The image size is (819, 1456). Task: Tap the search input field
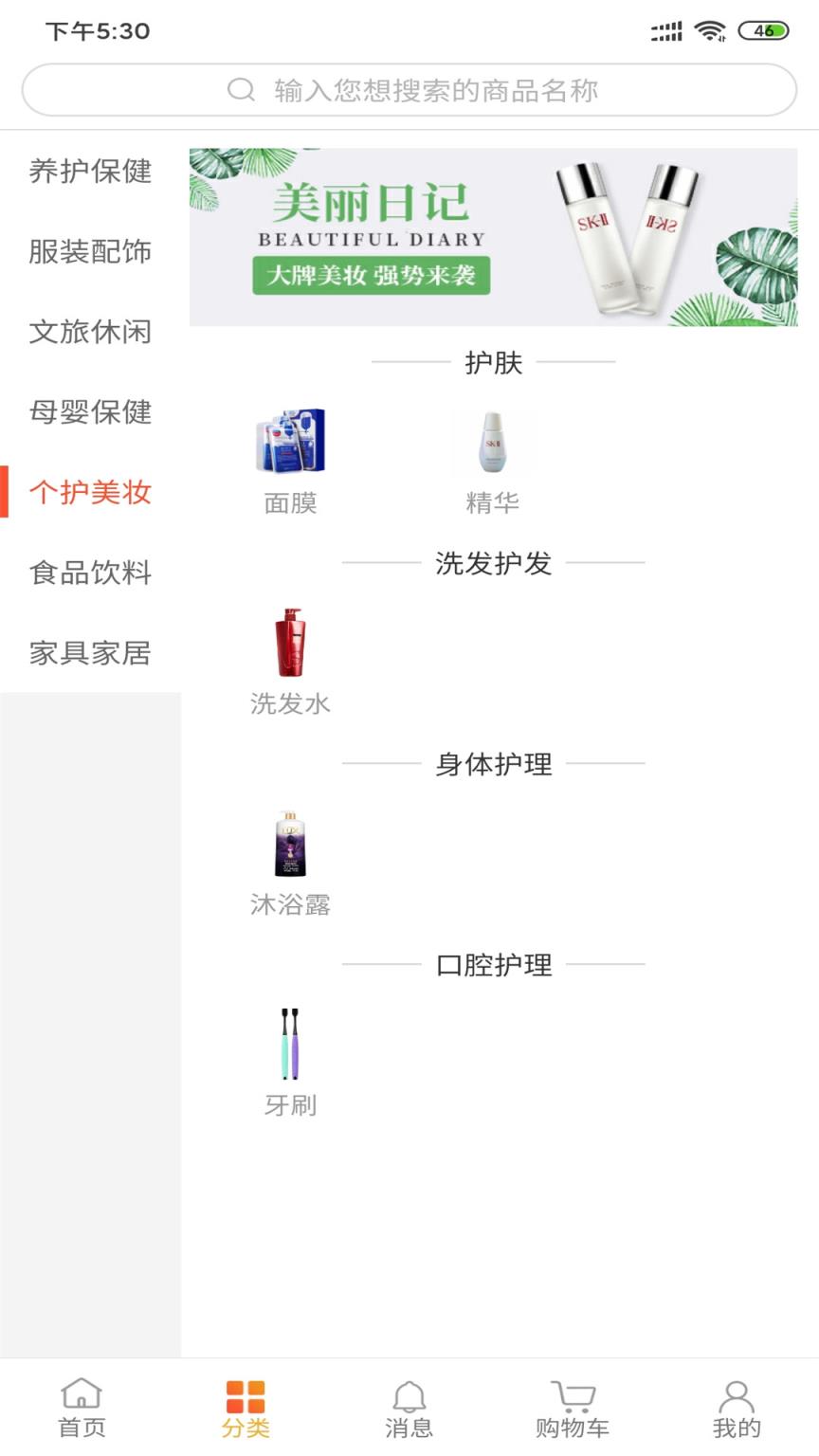409,90
